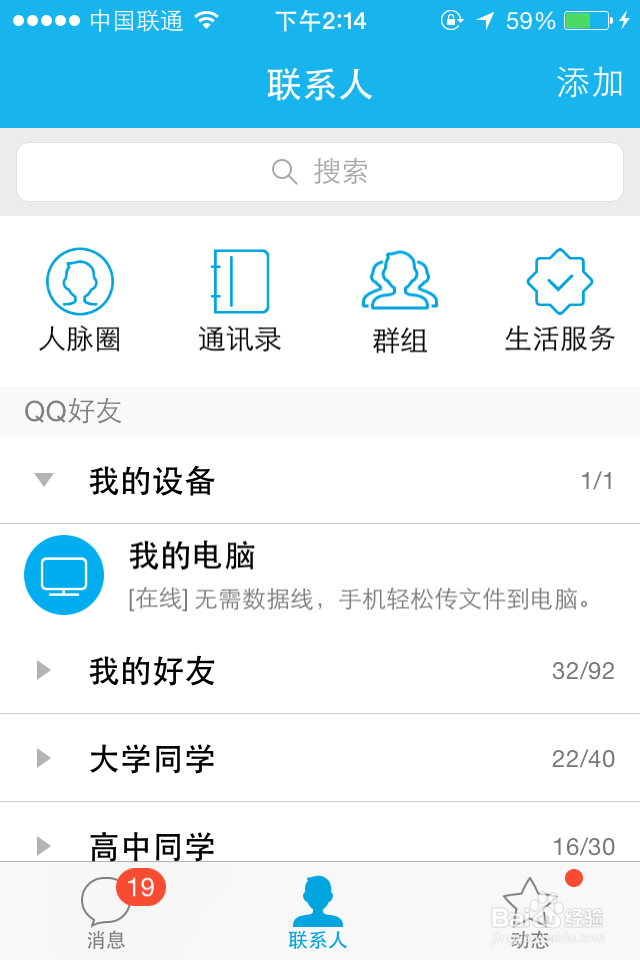
Task: Open the 搜索 search box
Action: [320, 172]
